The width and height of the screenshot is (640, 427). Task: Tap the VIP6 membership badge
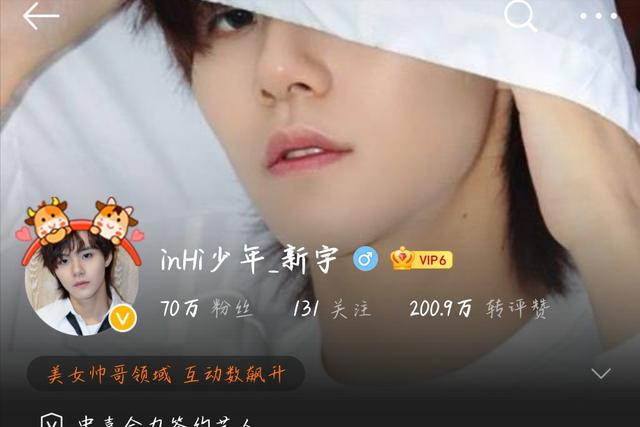(x=421, y=260)
